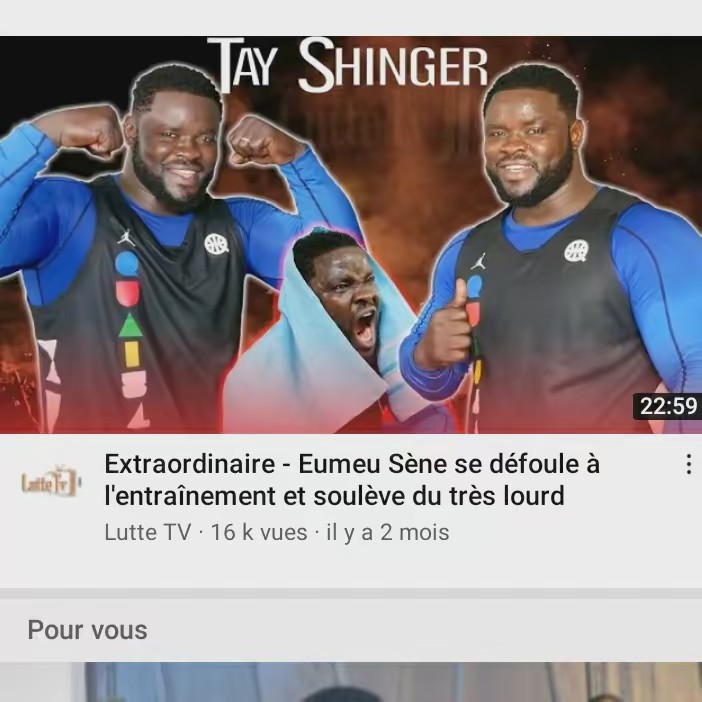The image size is (702, 702).
Task: Open the video's three-dot options menu
Action: 688,465
